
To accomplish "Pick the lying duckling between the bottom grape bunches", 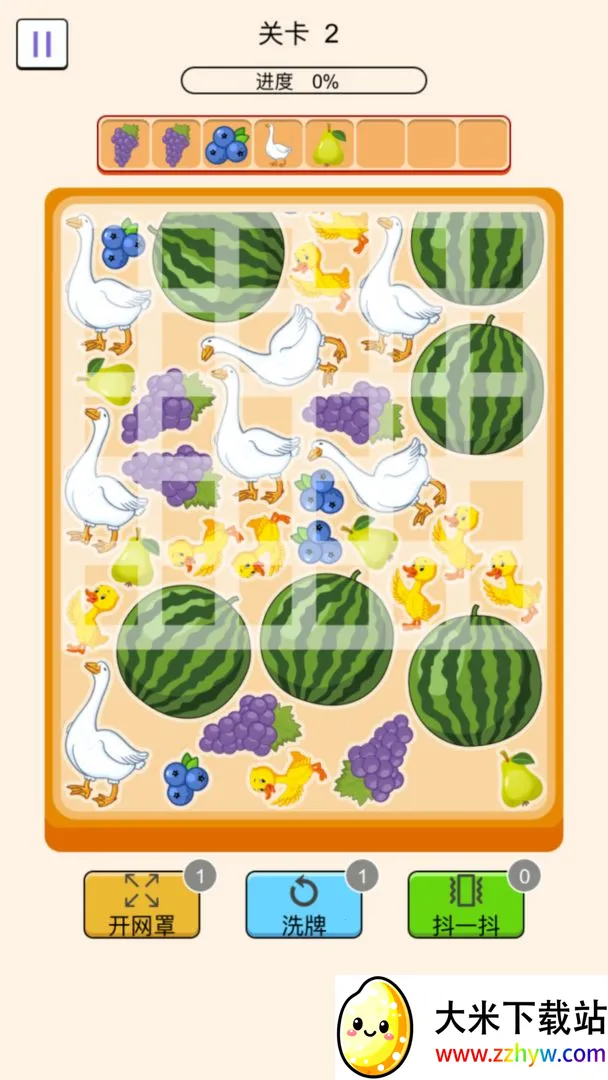I will (x=285, y=777).
